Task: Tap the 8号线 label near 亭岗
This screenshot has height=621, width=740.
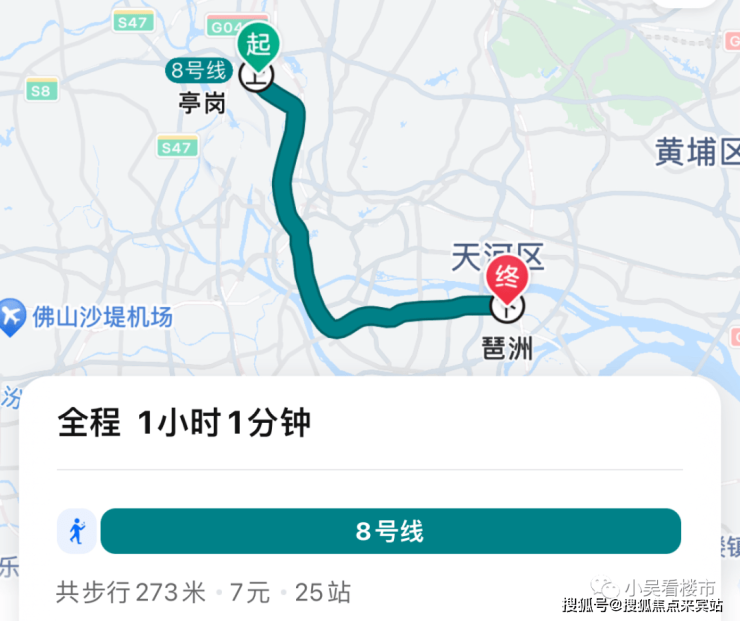Action: pos(200,71)
